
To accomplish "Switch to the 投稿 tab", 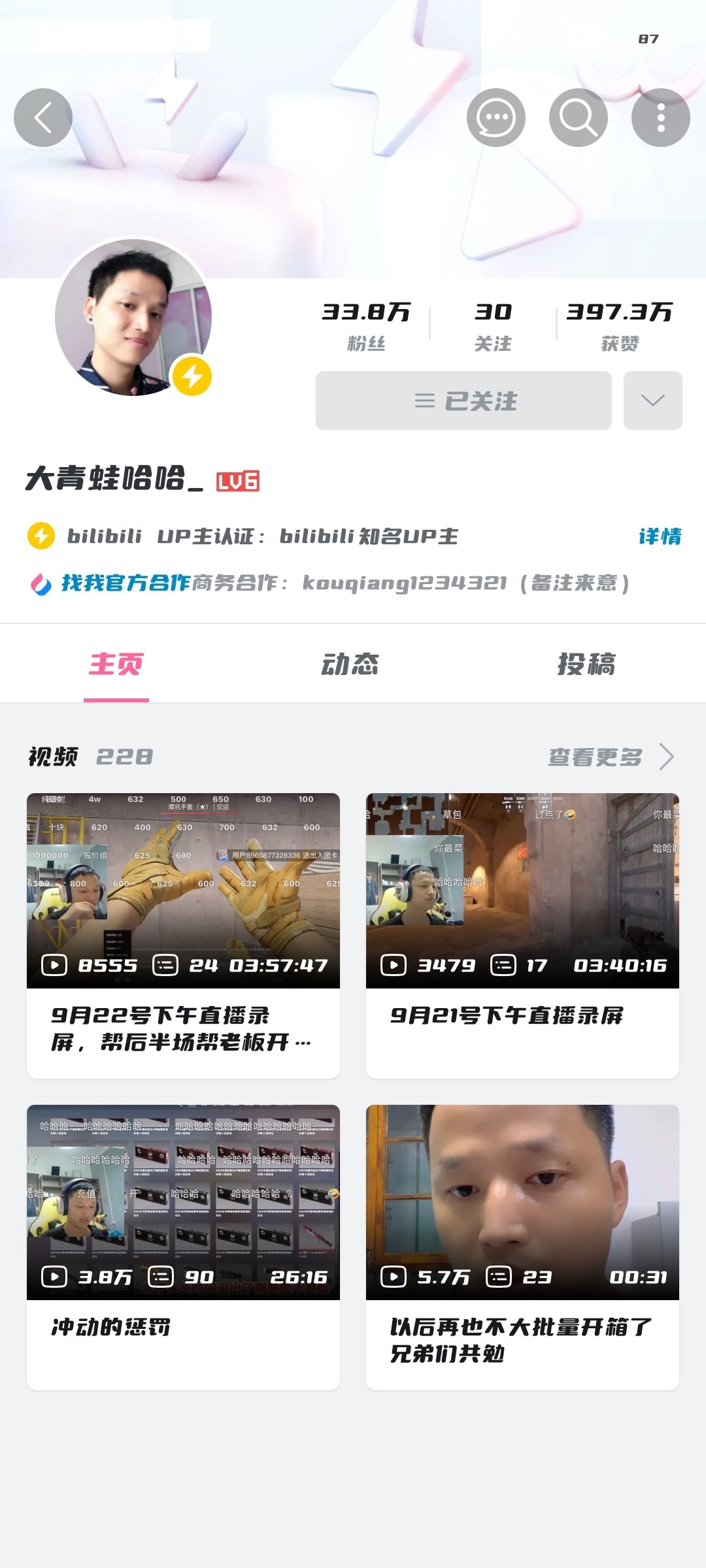I will coord(586,664).
